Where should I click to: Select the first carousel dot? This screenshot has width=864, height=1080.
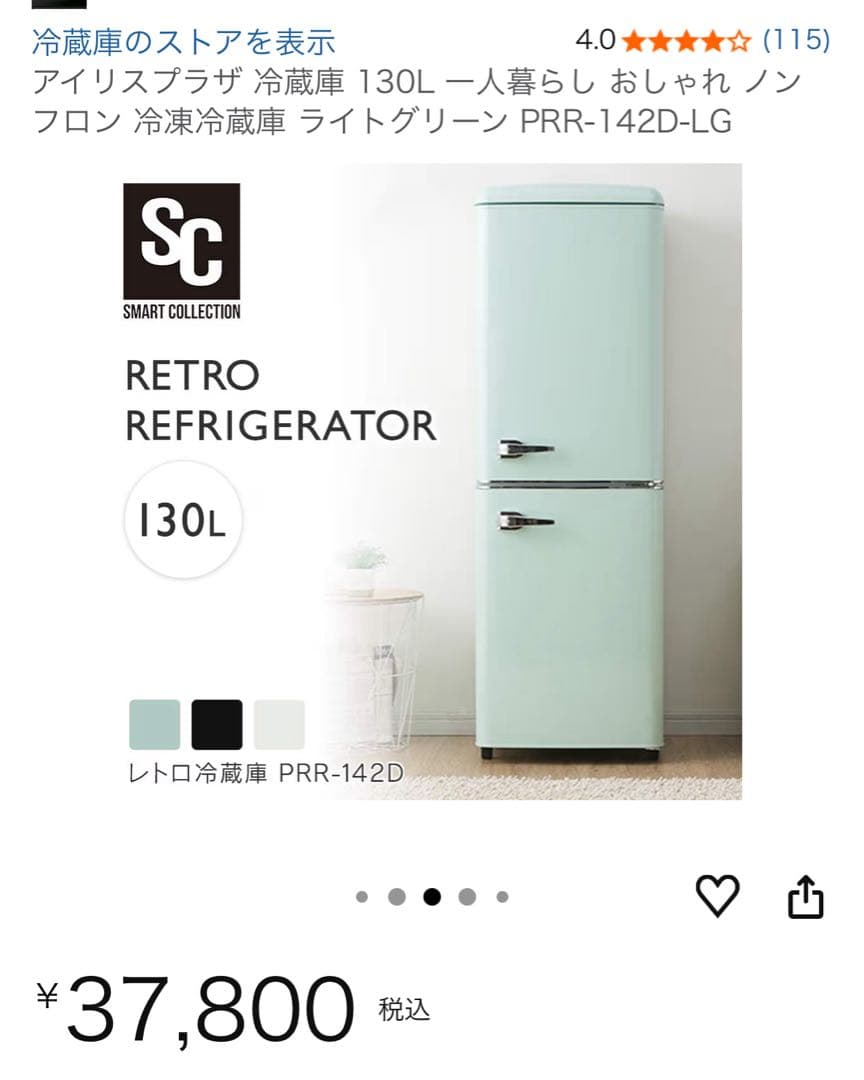tap(361, 897)
